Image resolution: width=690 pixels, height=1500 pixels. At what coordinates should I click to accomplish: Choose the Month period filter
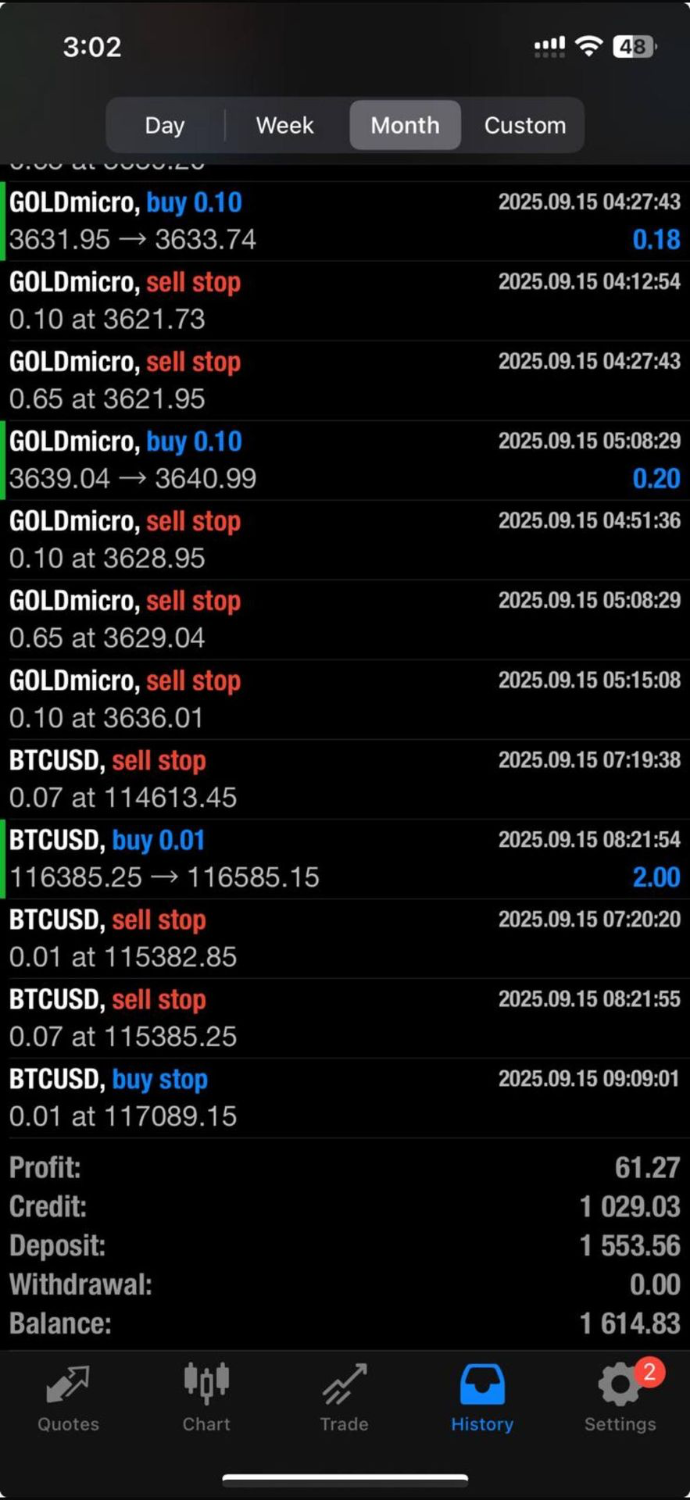(405, 126)
